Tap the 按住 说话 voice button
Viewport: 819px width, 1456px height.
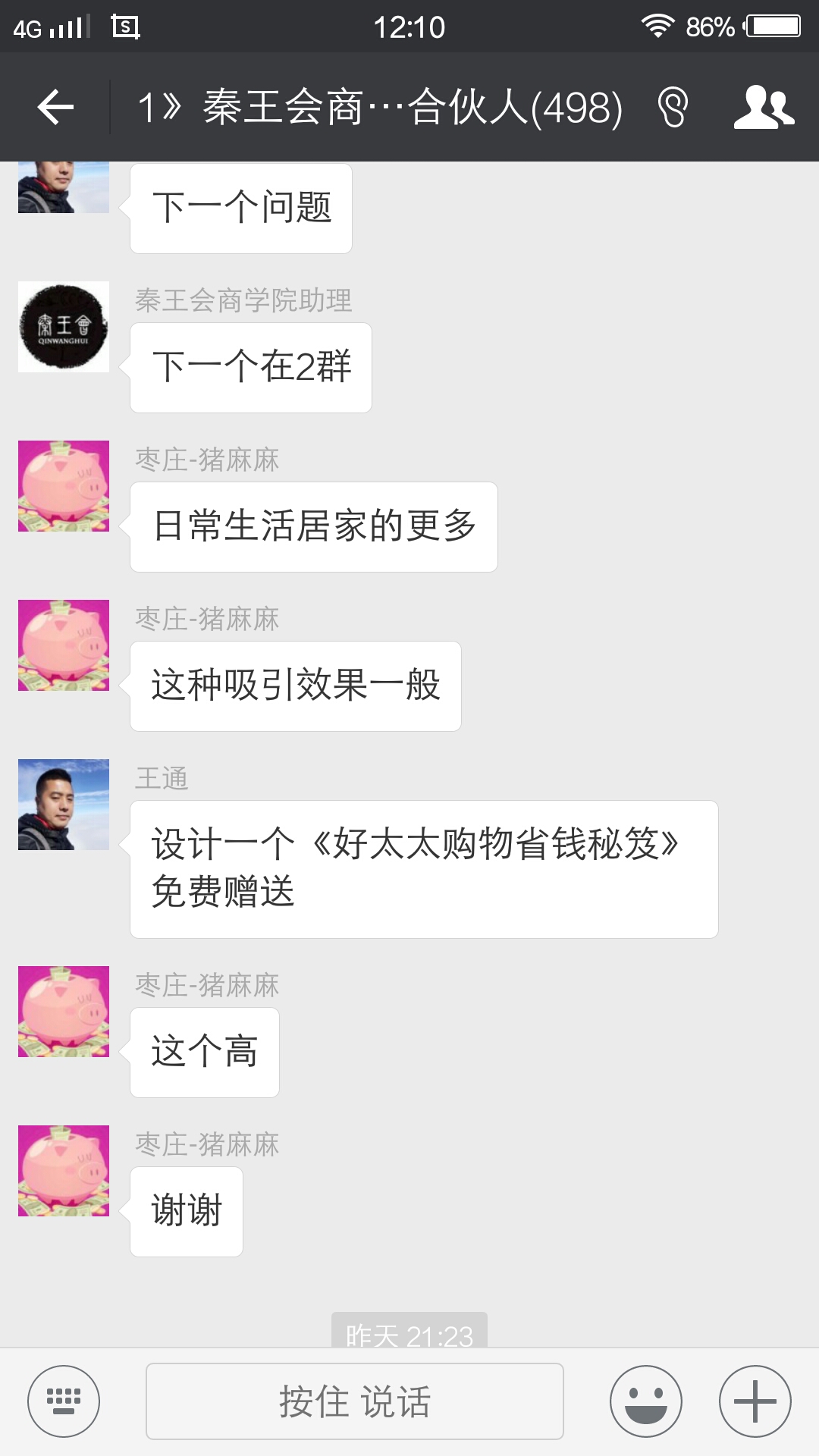[355, 1401]
